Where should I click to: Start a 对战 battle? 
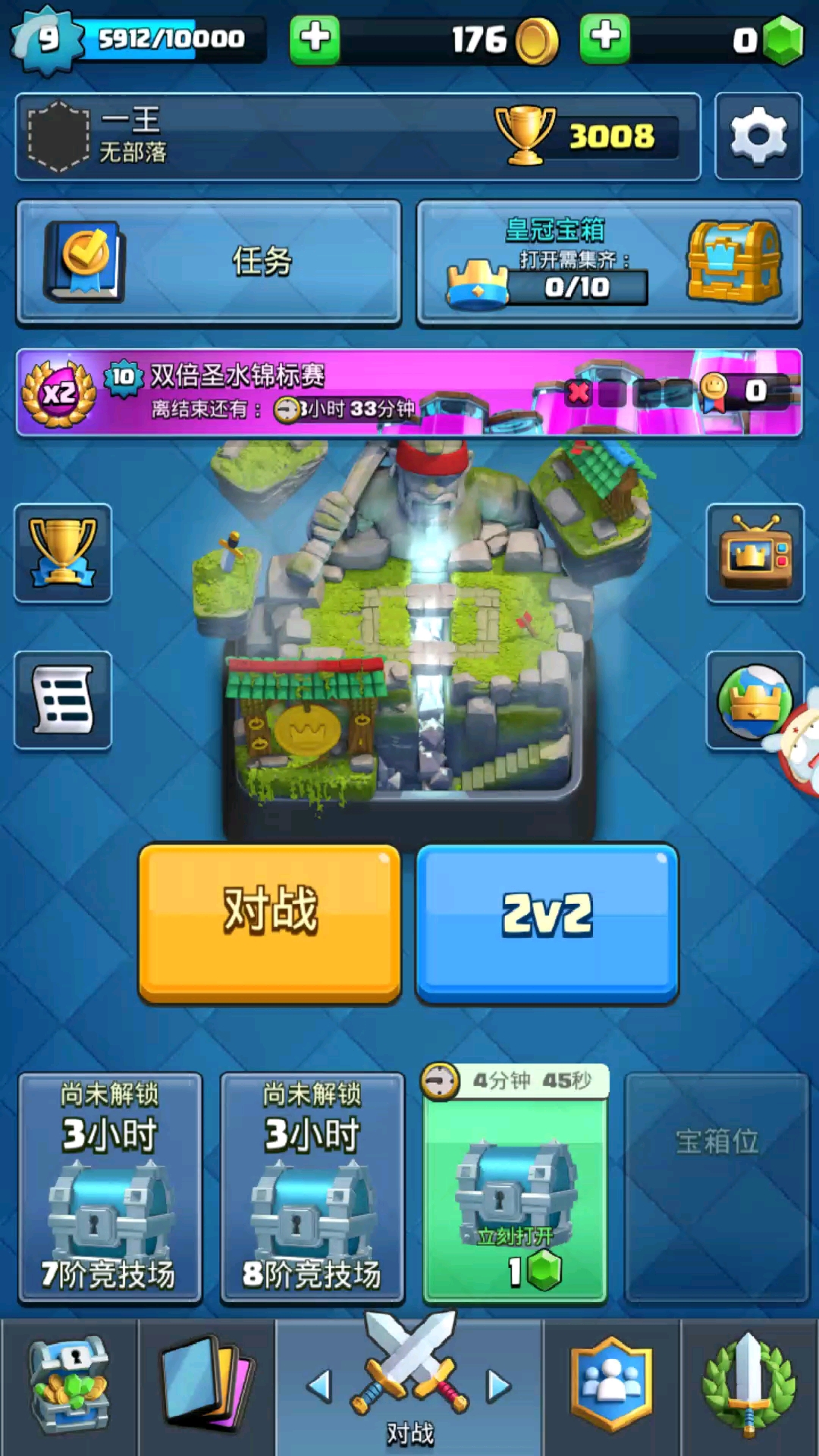point(269,923)
